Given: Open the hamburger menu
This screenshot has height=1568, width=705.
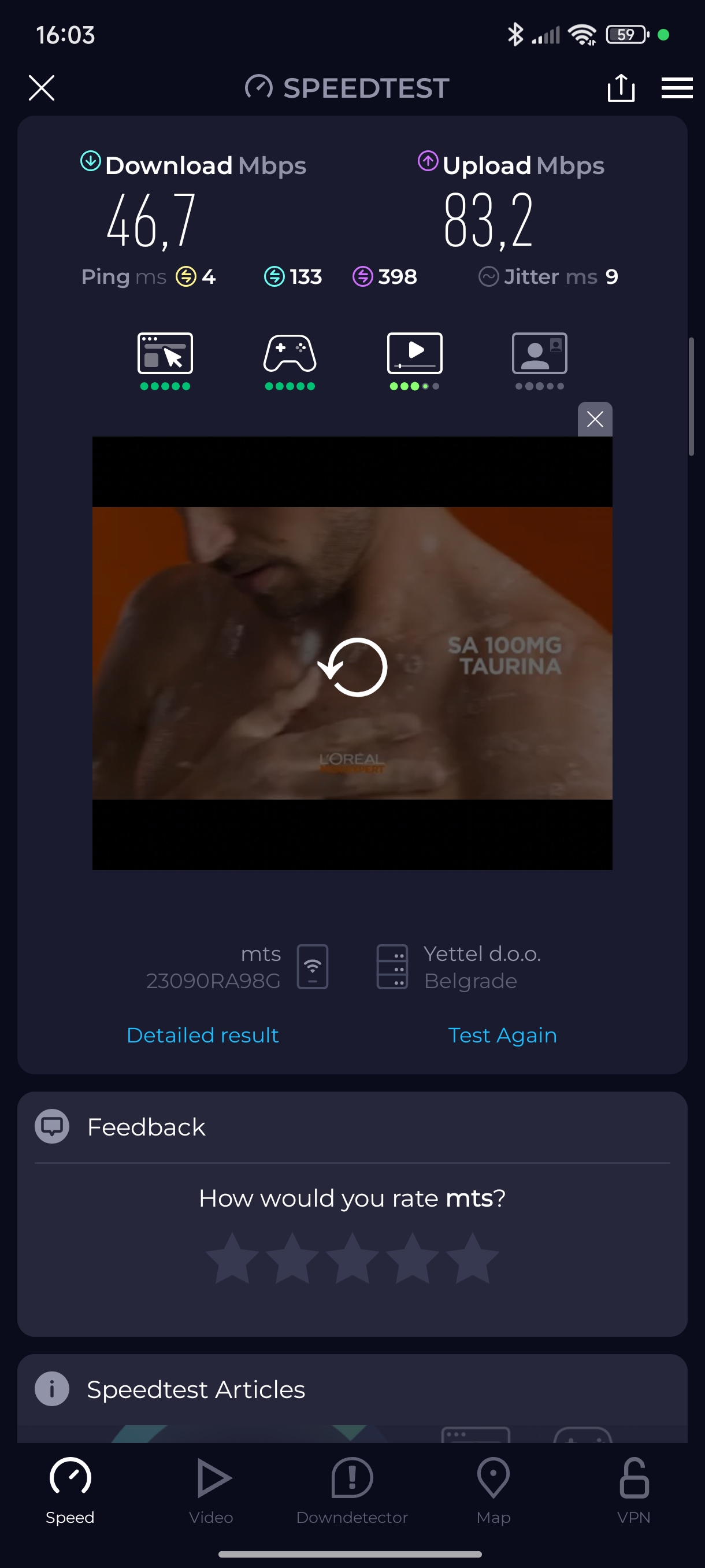Looking at the screenshot, I should coord(677,88).
